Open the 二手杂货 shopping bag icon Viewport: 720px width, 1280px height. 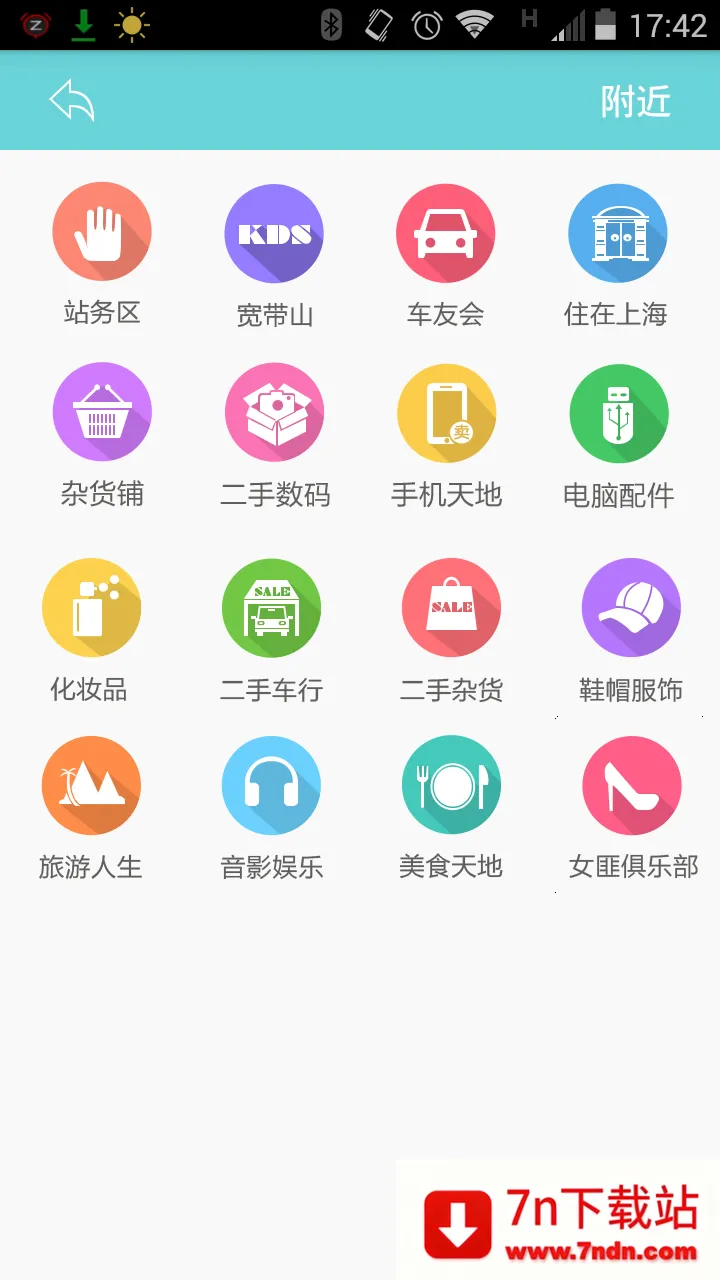[x=450, y=606]
